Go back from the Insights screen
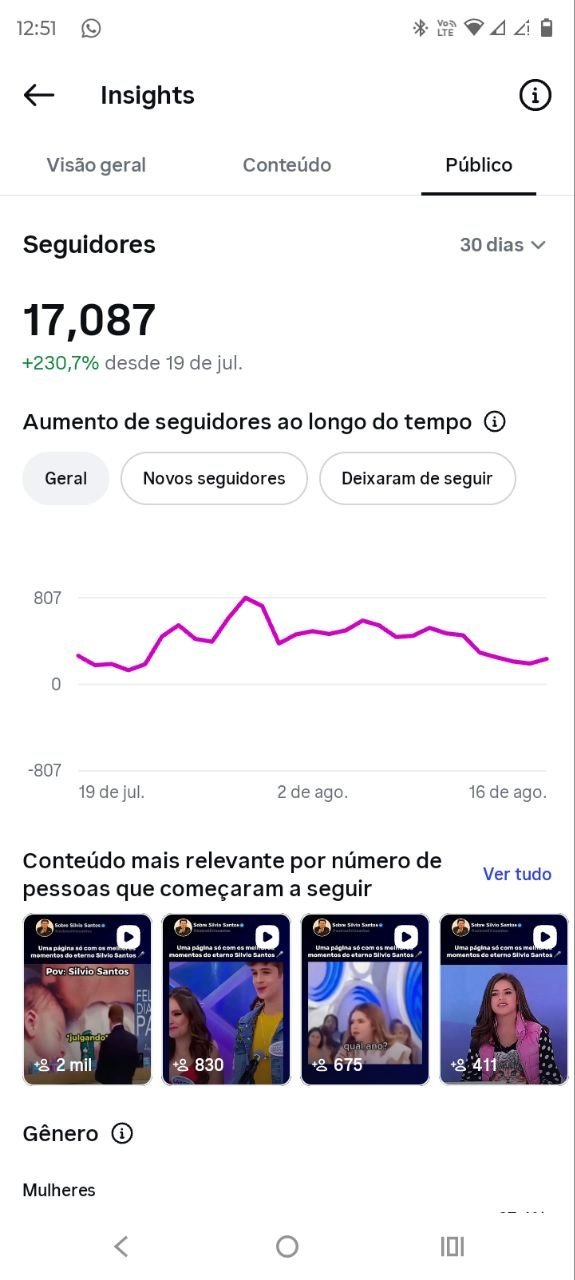 point(39,95)
